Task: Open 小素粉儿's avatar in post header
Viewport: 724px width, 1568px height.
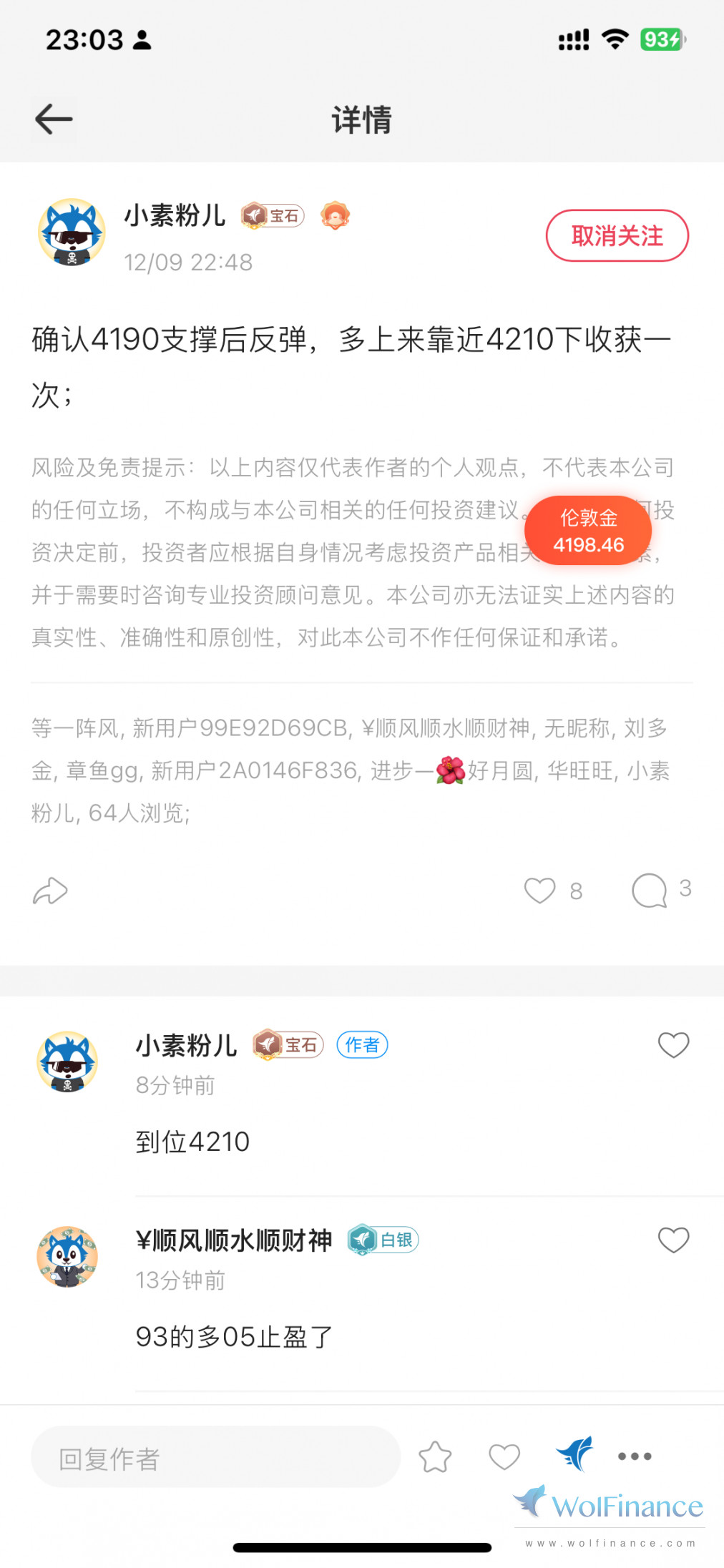Action: [x=72, y=233]
